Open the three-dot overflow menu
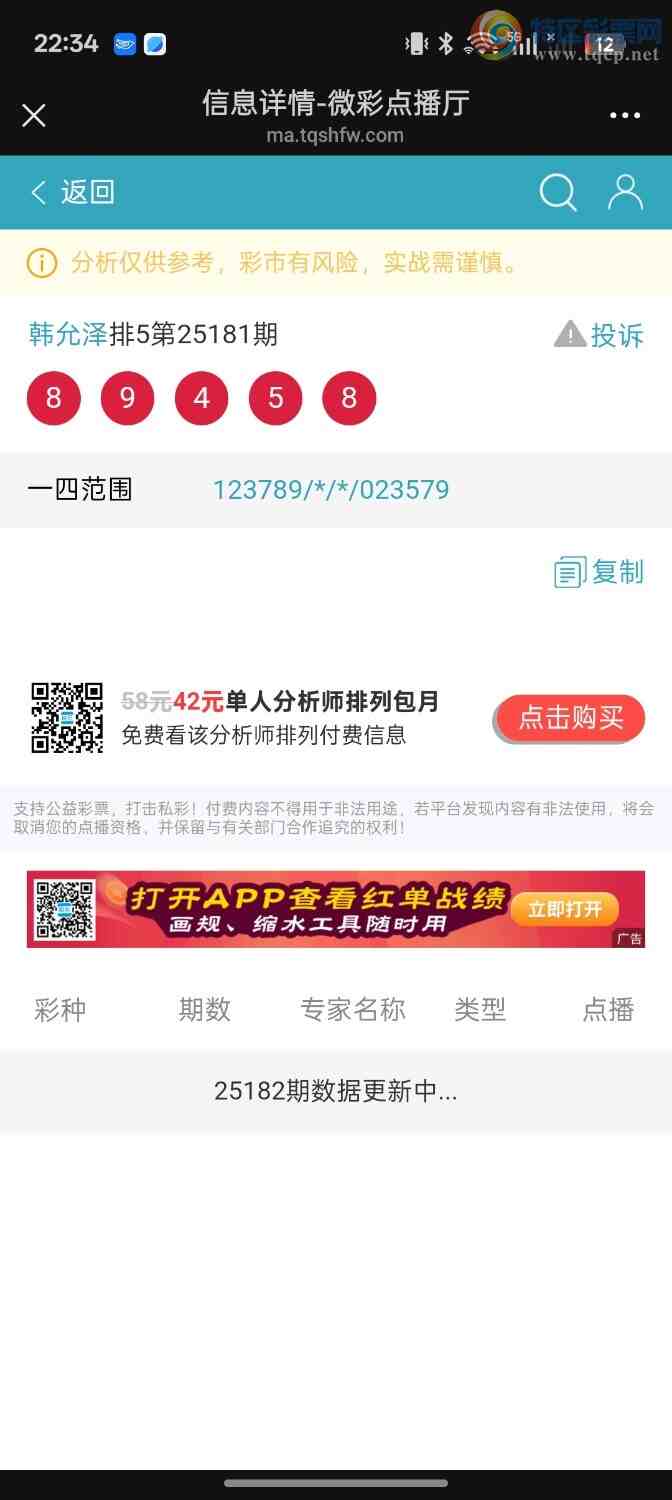Viewport: 672px width, 1500px height. coord(625,116)
